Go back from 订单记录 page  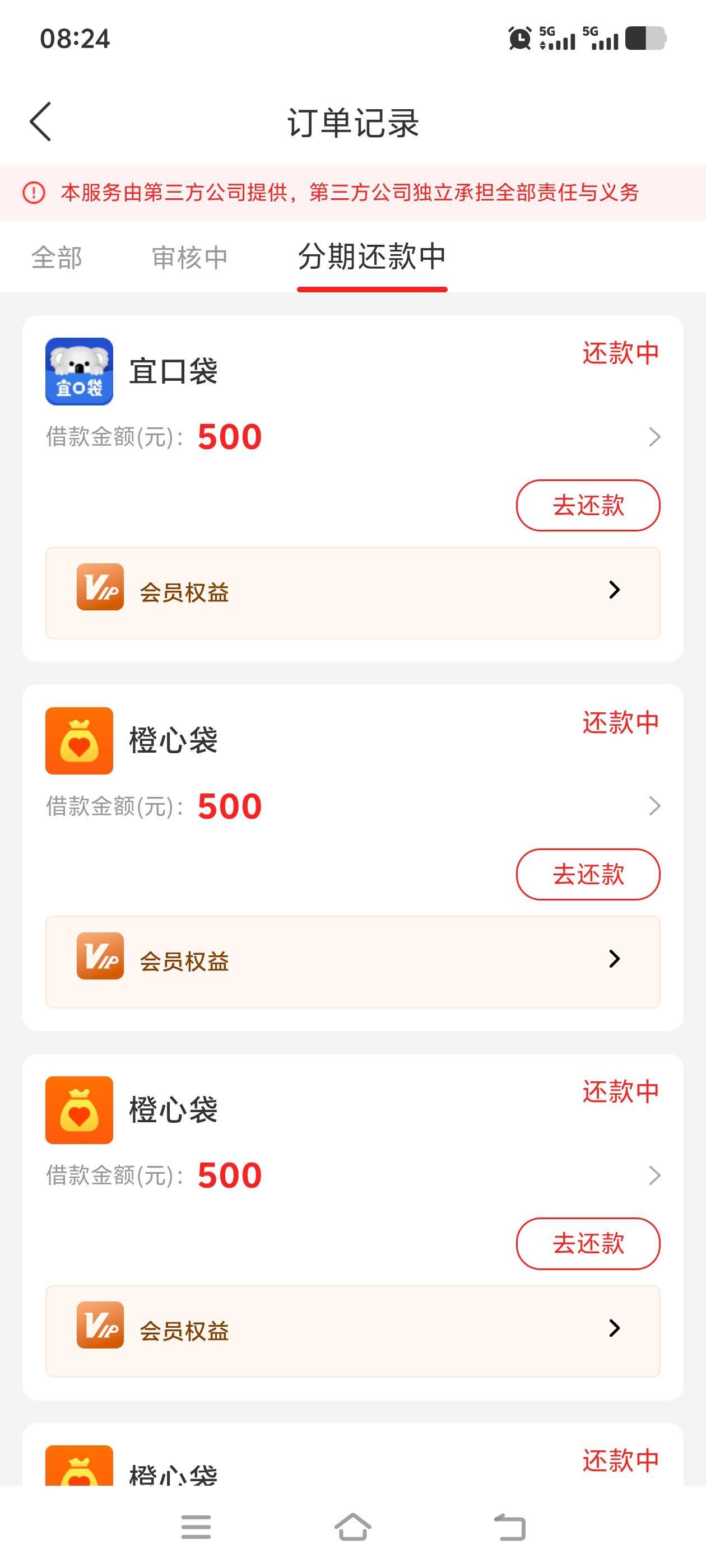[x=40, y=122]
